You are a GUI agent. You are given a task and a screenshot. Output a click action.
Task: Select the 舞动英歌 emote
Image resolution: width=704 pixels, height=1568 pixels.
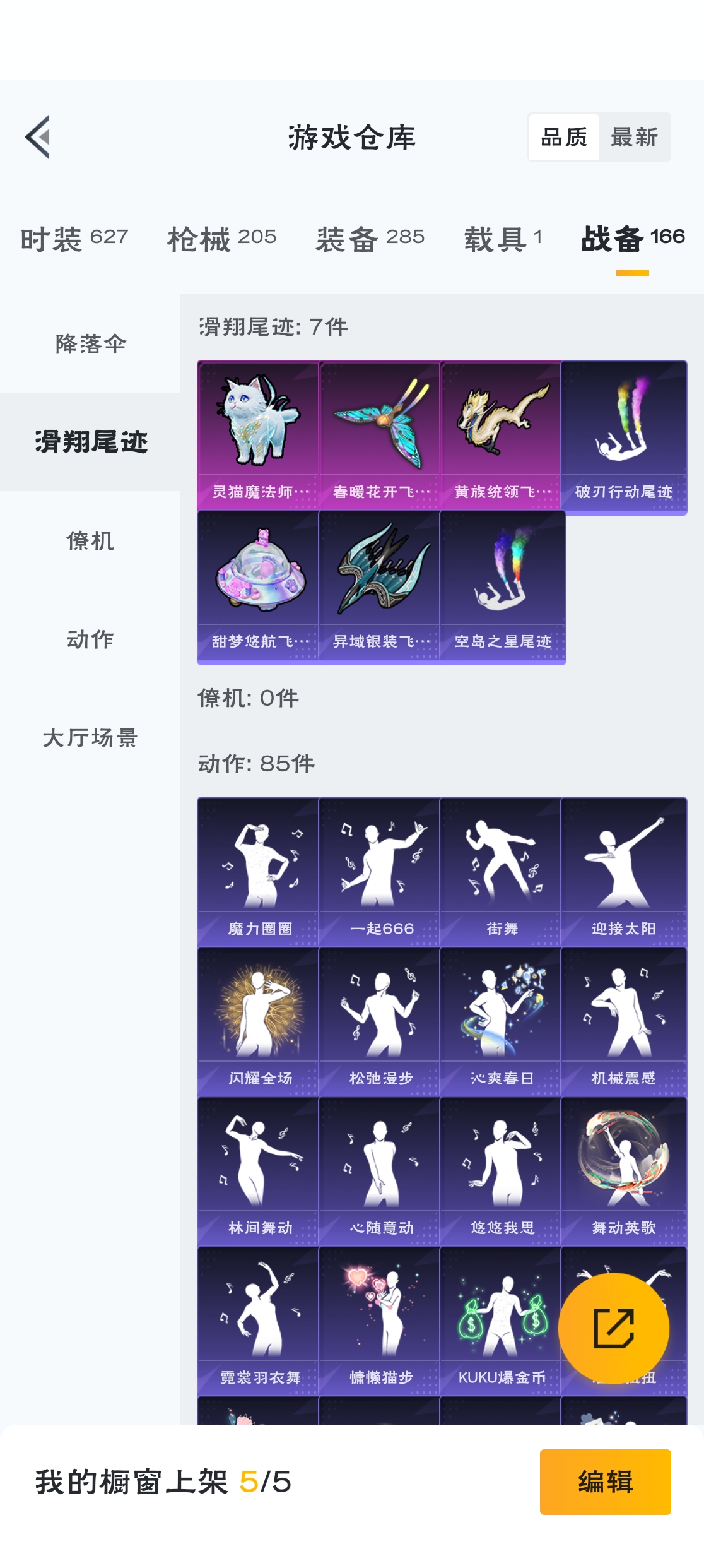coord(623,1170)
